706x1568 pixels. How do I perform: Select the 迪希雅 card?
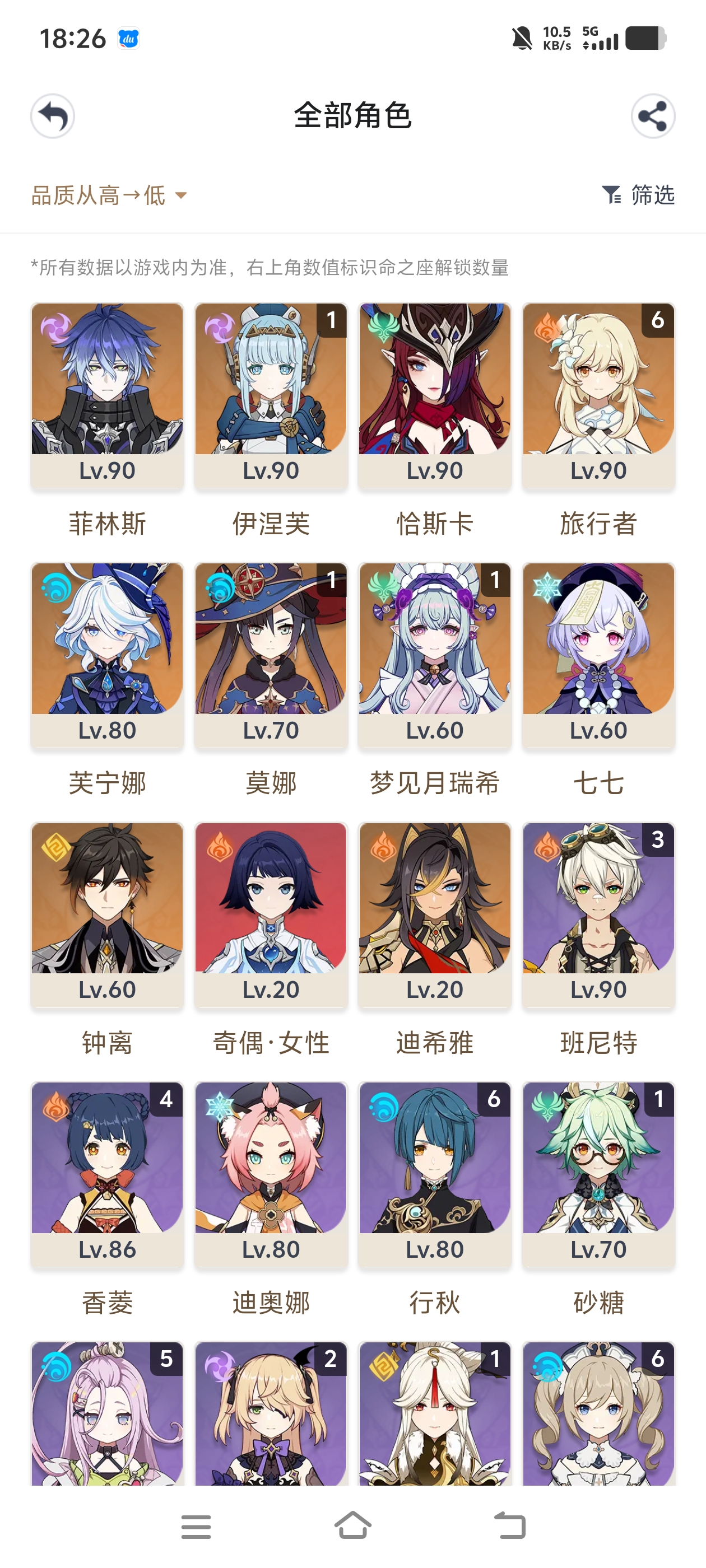(435, 915)
